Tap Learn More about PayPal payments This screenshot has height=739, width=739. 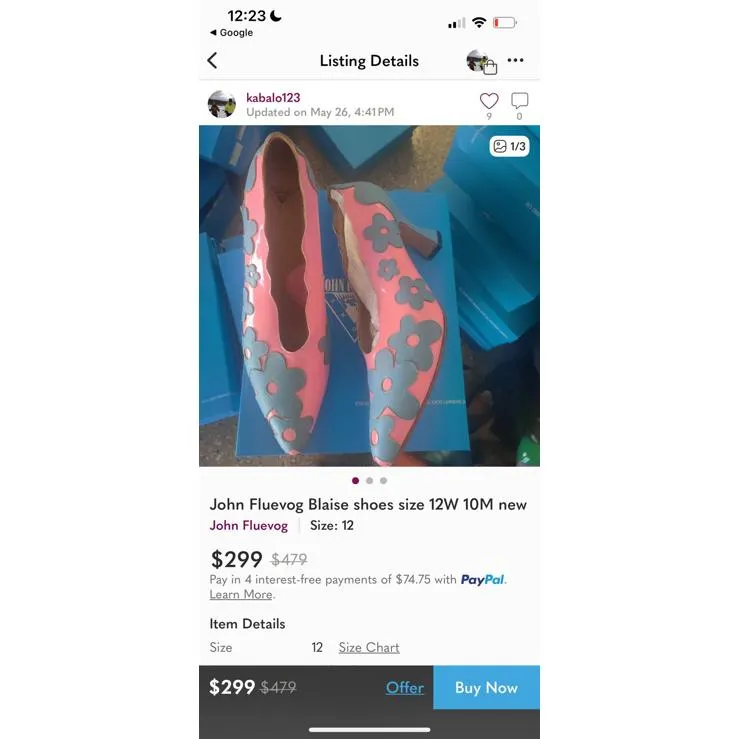click(x=241, y=595)
